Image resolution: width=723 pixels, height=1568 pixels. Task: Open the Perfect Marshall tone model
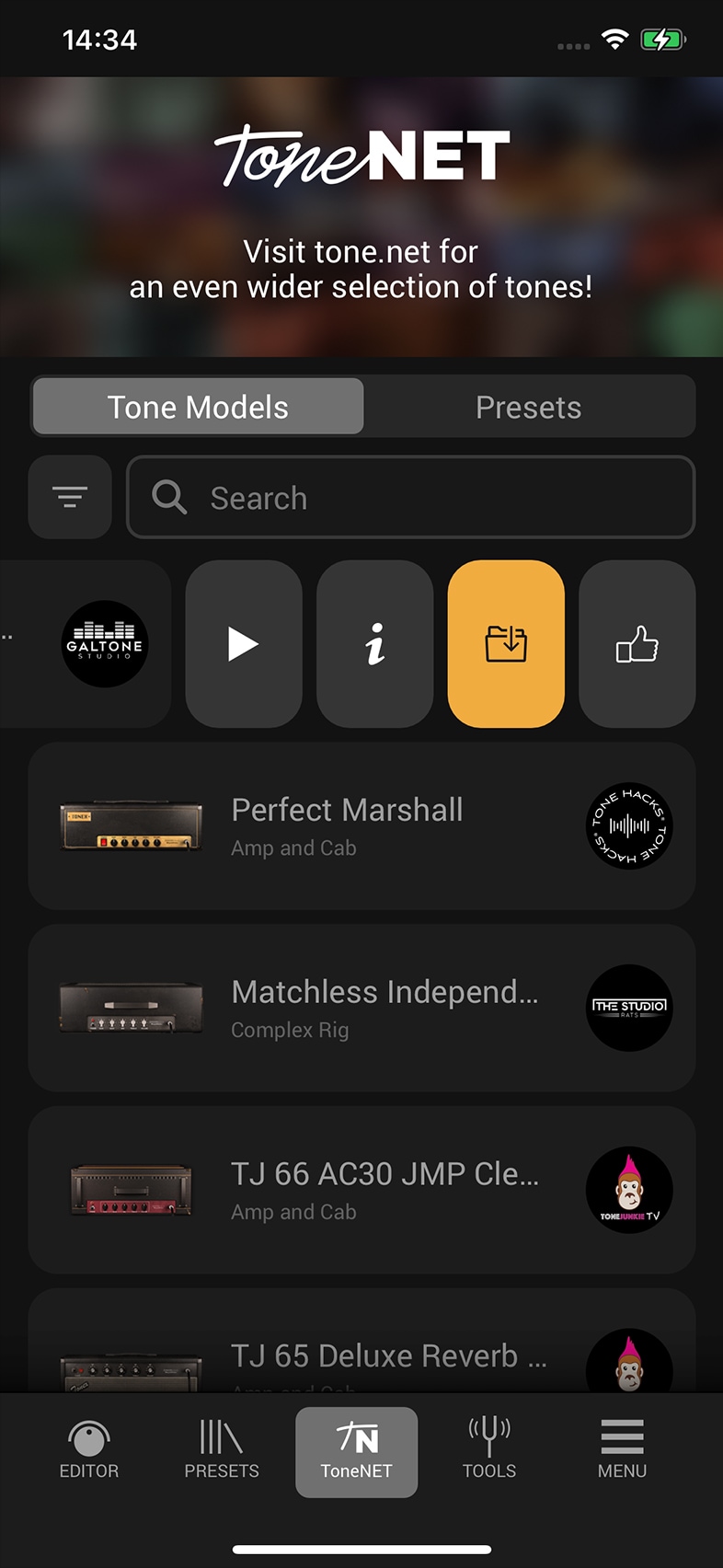361,825
